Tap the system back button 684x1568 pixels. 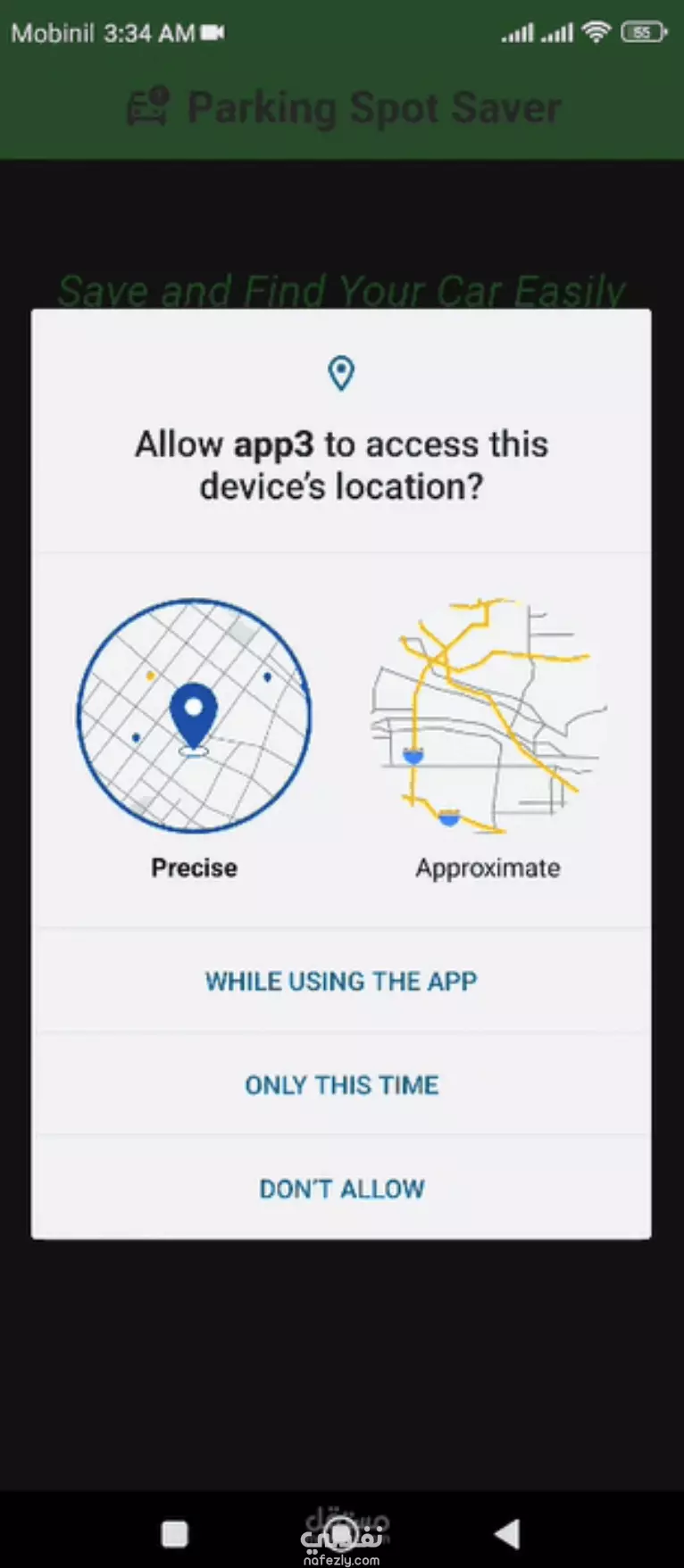point(507,1533)
